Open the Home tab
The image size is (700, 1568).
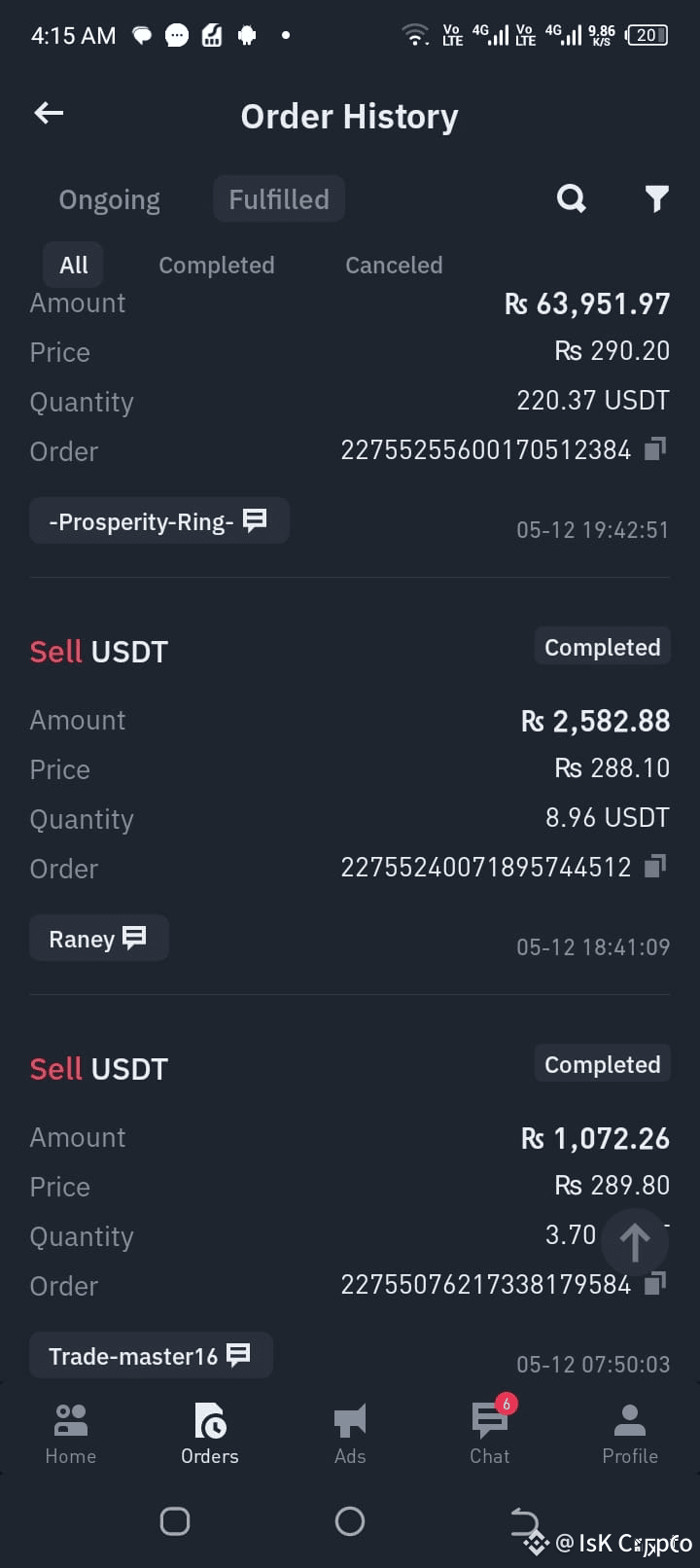pos(70,1433)
